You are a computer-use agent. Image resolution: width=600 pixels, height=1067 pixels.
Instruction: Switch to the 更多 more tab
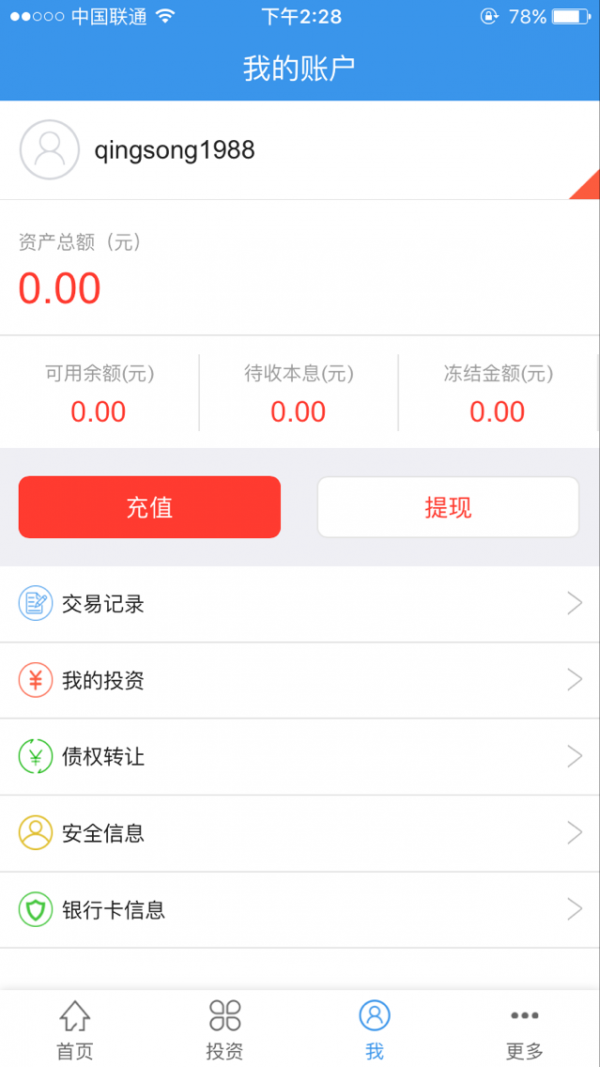pos(524,1030)
